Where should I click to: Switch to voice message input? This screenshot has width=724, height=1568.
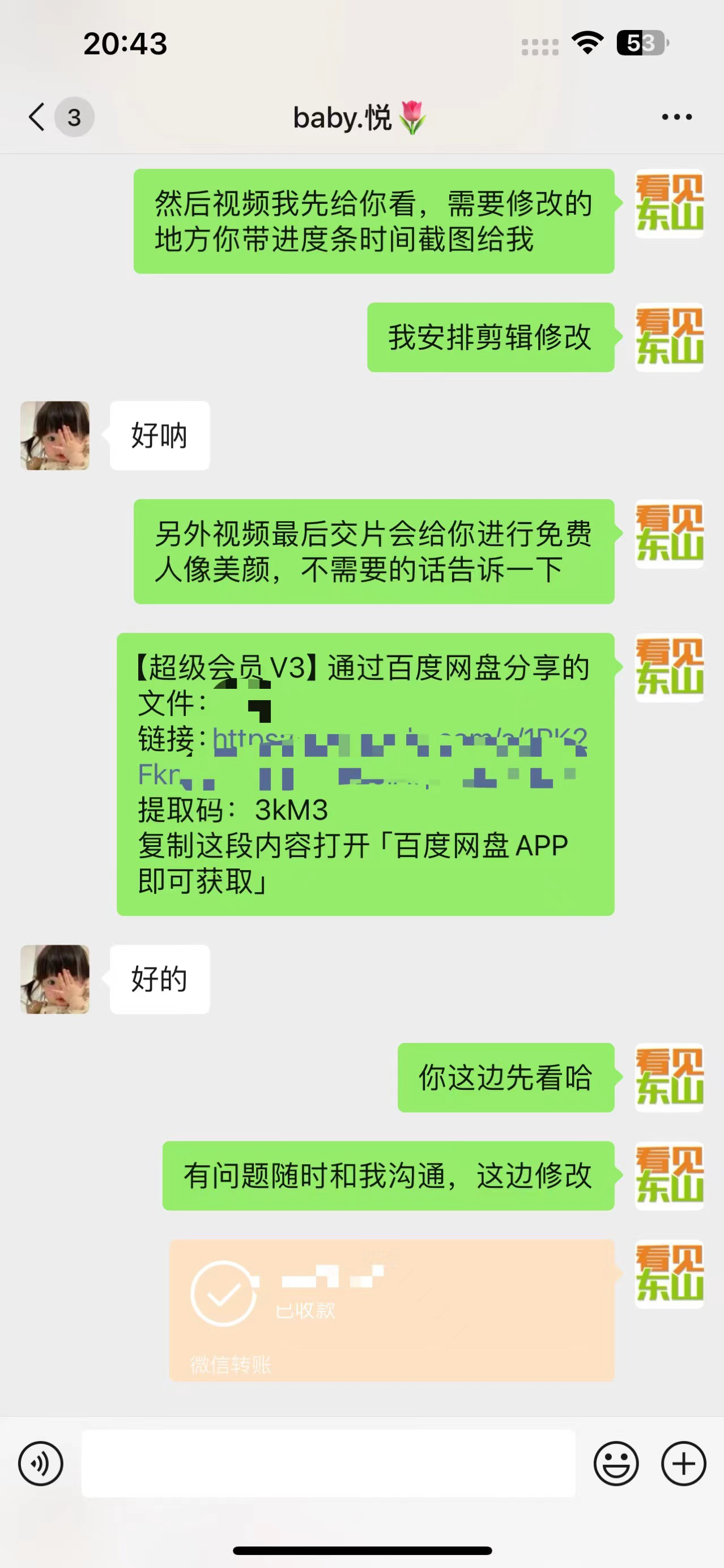(40, 1463)
